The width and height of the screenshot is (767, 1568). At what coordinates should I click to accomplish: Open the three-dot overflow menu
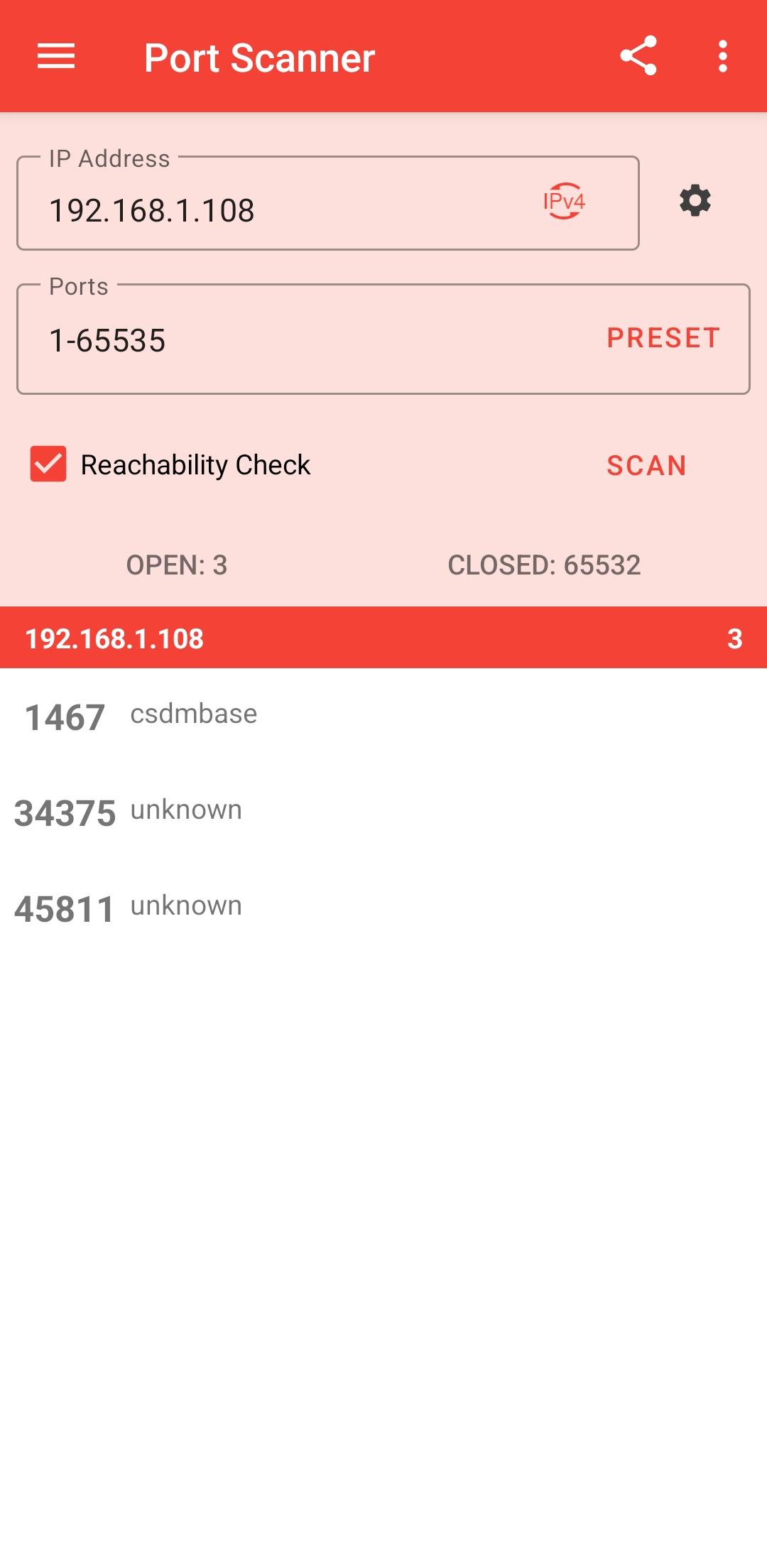tap(723, 56)
